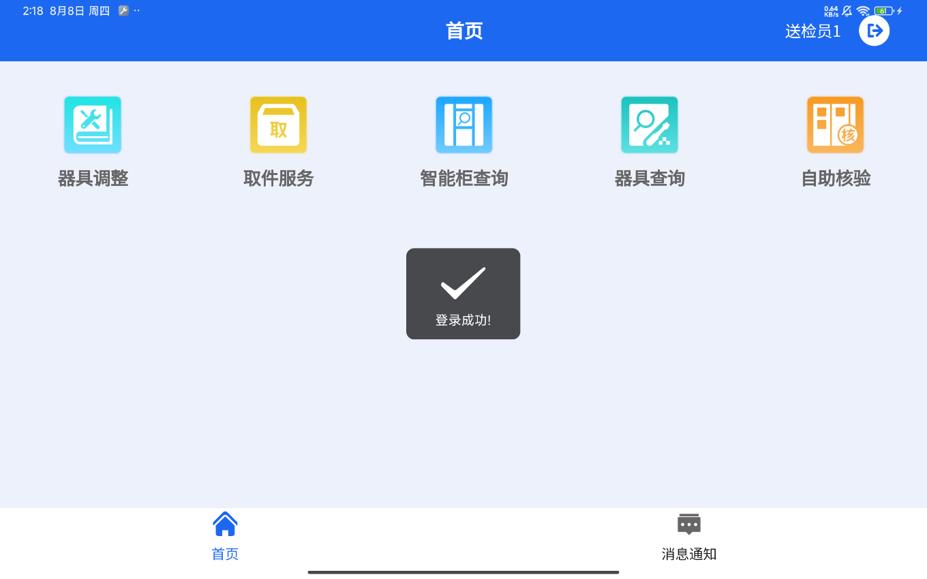Open 器具调整 tool adjustment
927x579 pixels.
coord(93,126)
